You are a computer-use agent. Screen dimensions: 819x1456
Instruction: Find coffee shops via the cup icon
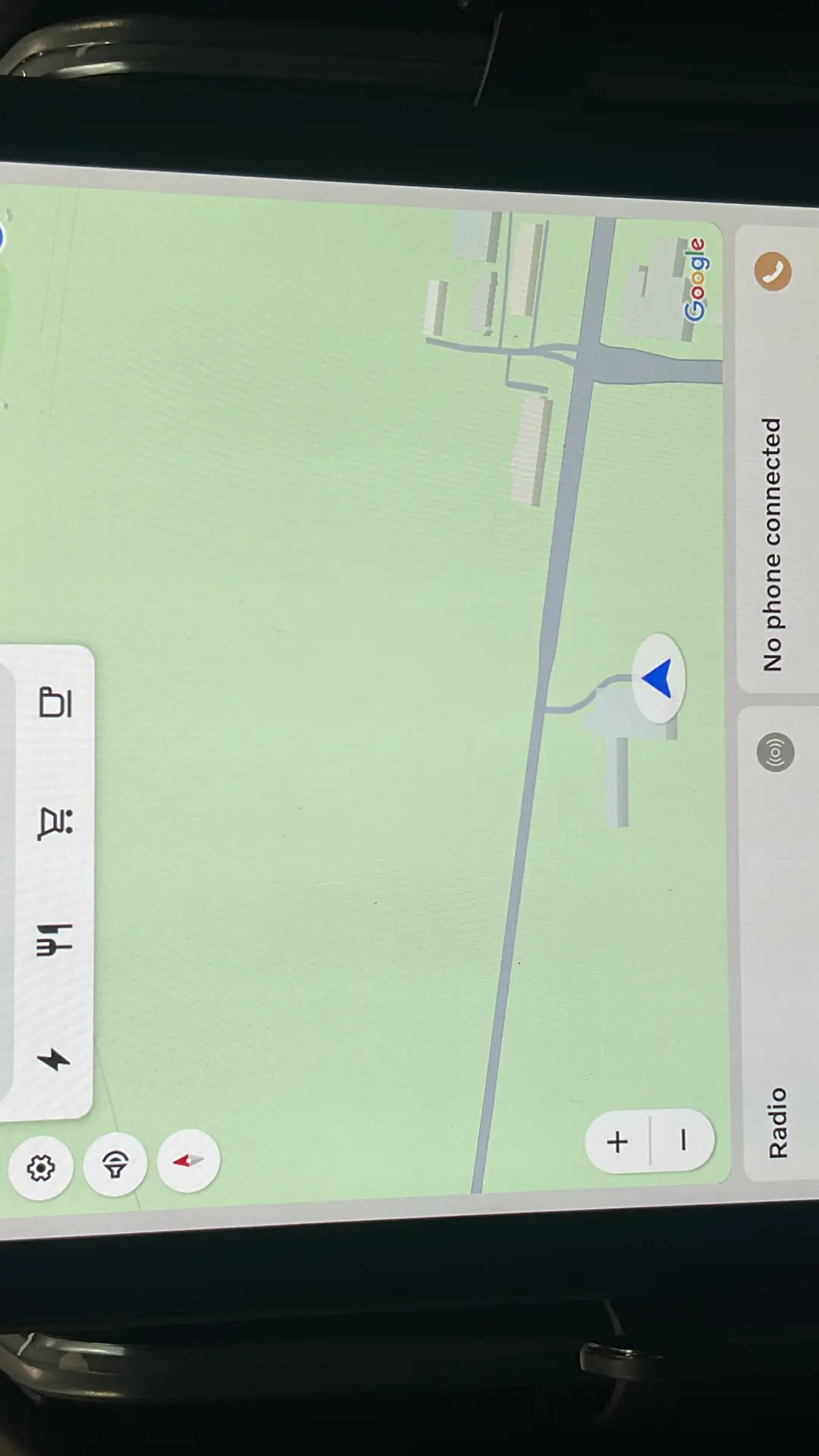pos(55,703)
